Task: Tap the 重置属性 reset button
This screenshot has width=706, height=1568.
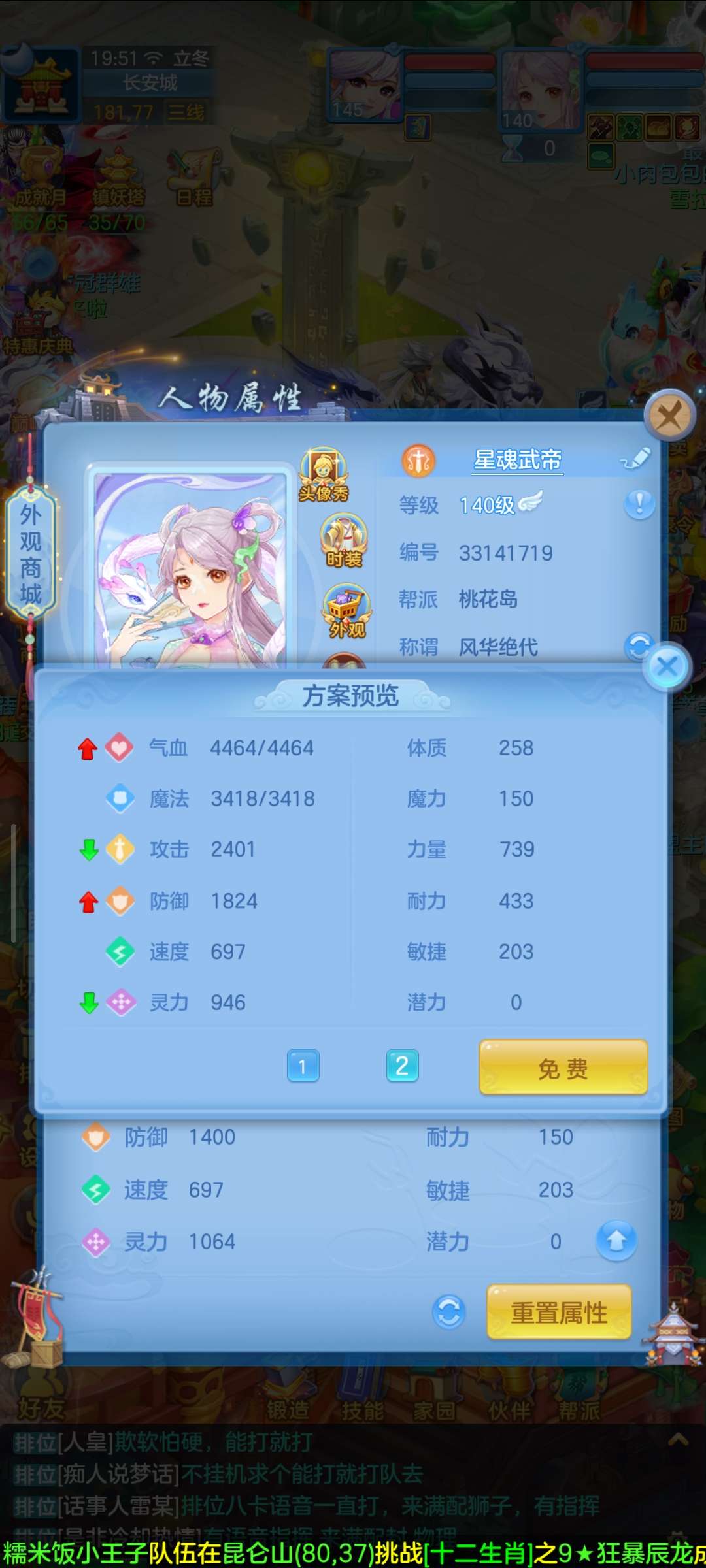Action: (x=559, y=1313)
